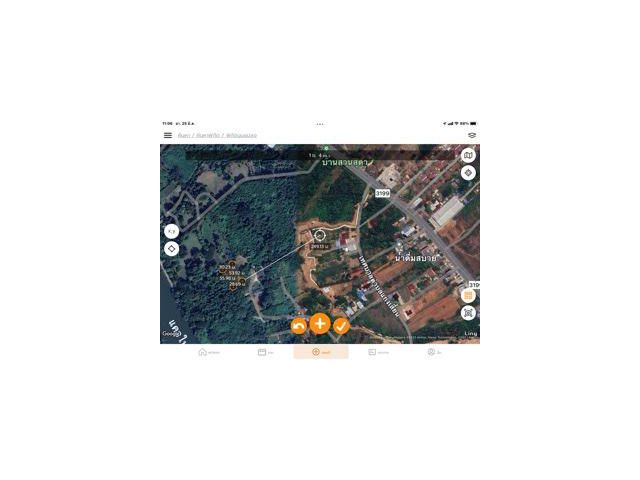Tap the diamond waypoint button
This screenshot has height=480, width=640.
[172, 248]
